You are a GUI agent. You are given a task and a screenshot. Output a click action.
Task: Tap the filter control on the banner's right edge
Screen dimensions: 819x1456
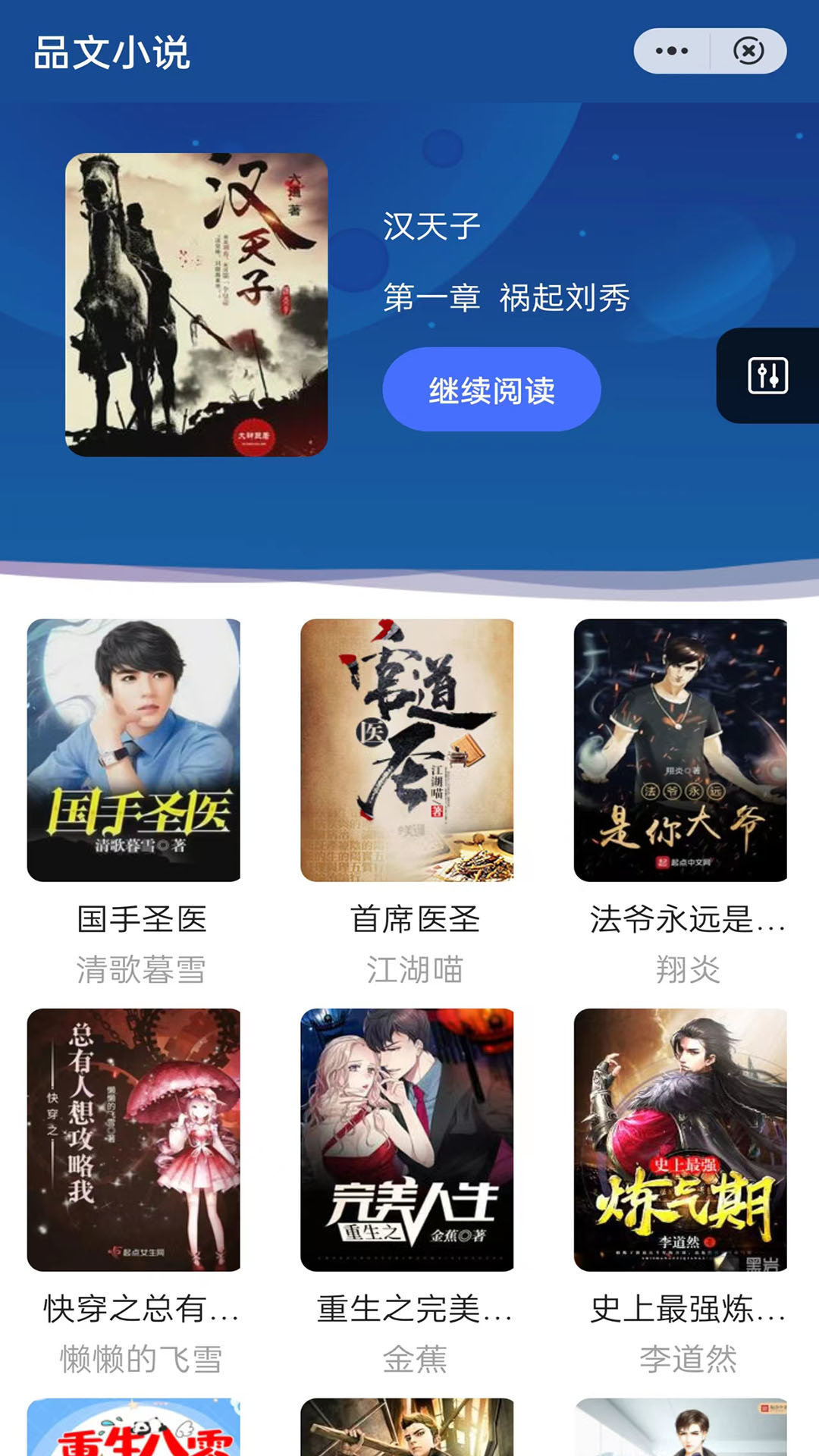pyautogui.click(x=768, y=377)
